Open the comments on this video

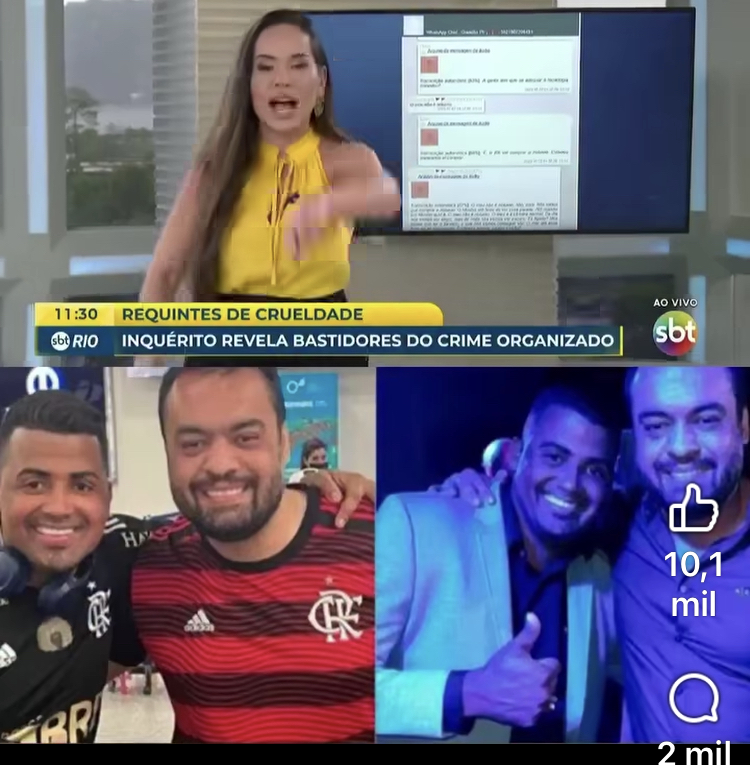click(x=693, y=698)
